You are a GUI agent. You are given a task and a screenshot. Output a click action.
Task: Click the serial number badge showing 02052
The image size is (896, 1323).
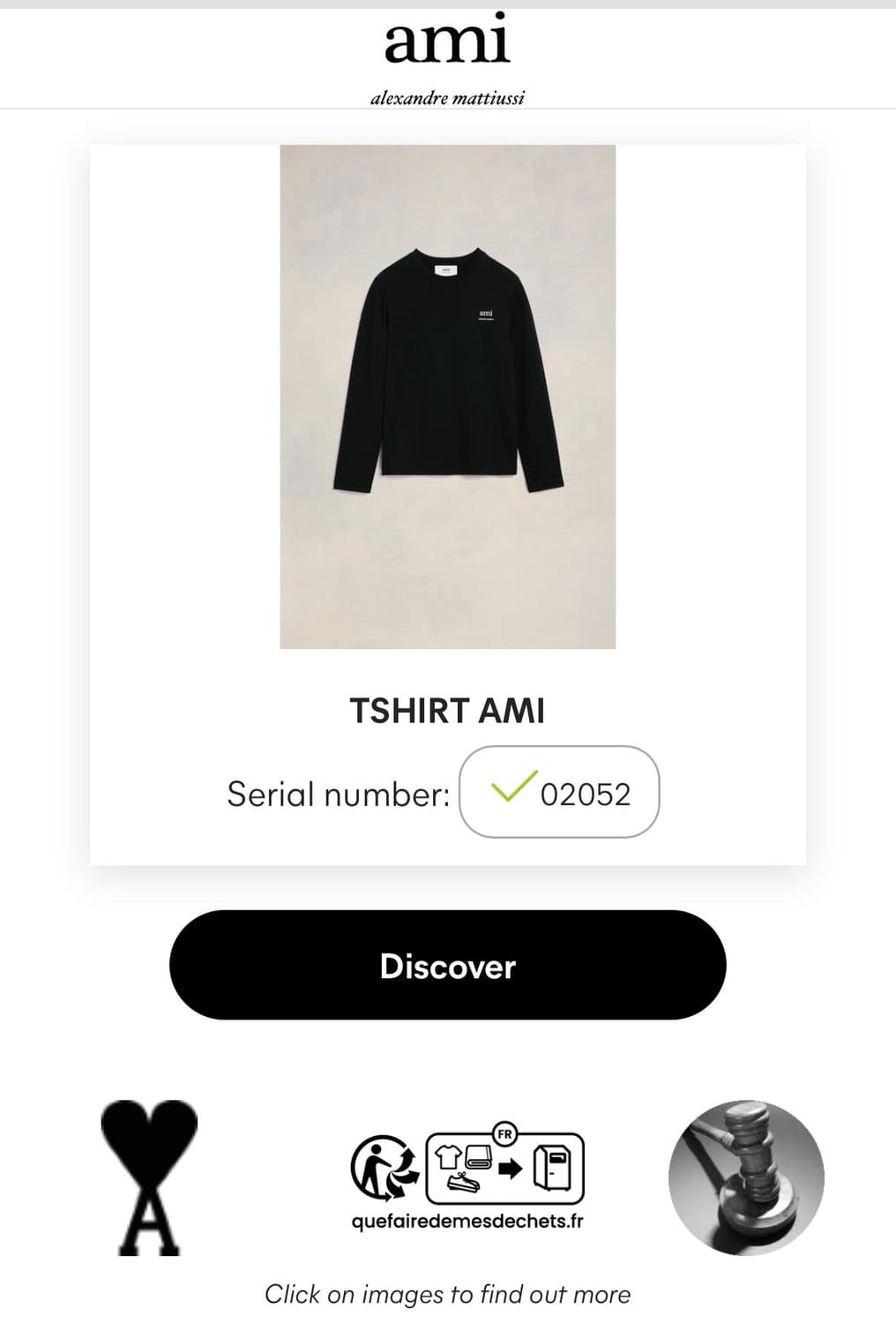coord(559,793)
